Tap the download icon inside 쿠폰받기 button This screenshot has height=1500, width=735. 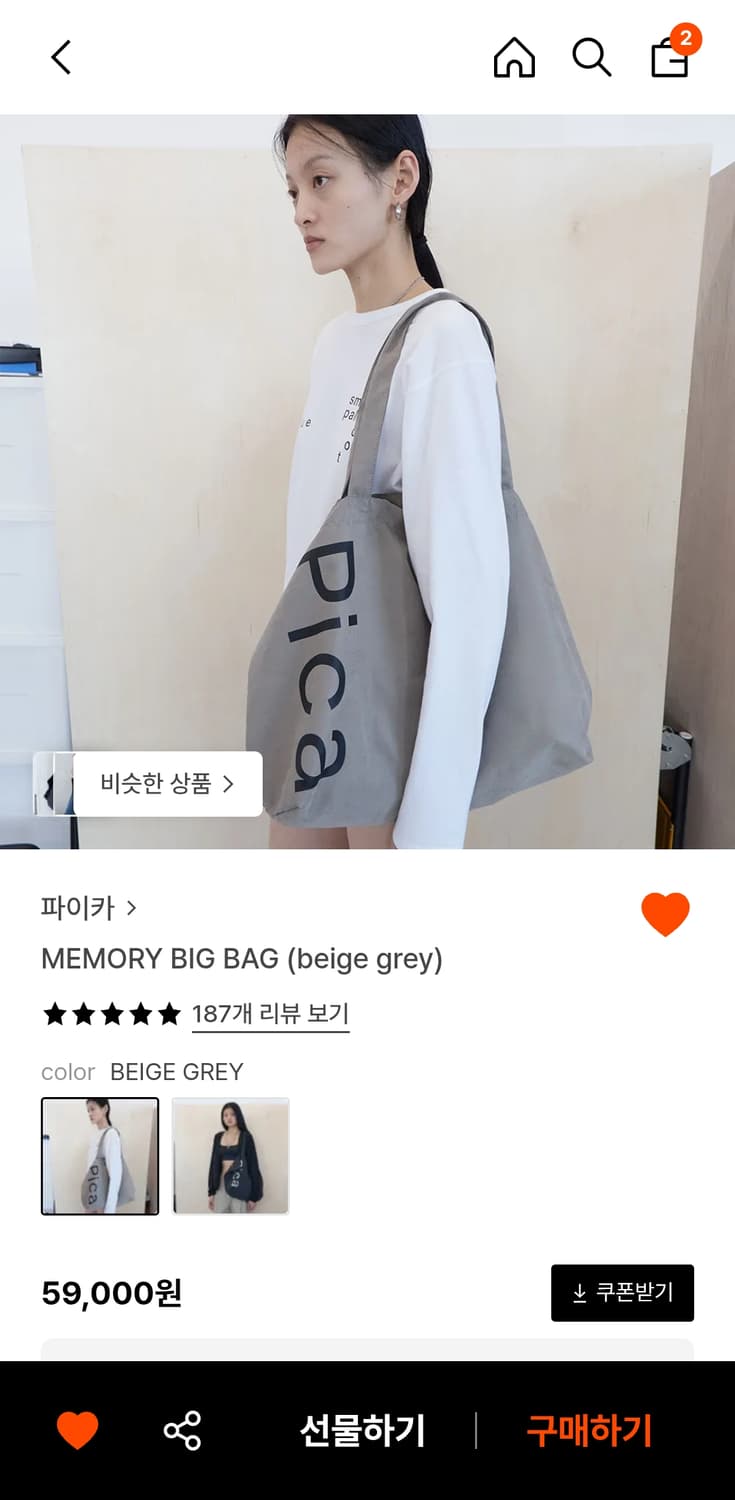coord(578,1292)
